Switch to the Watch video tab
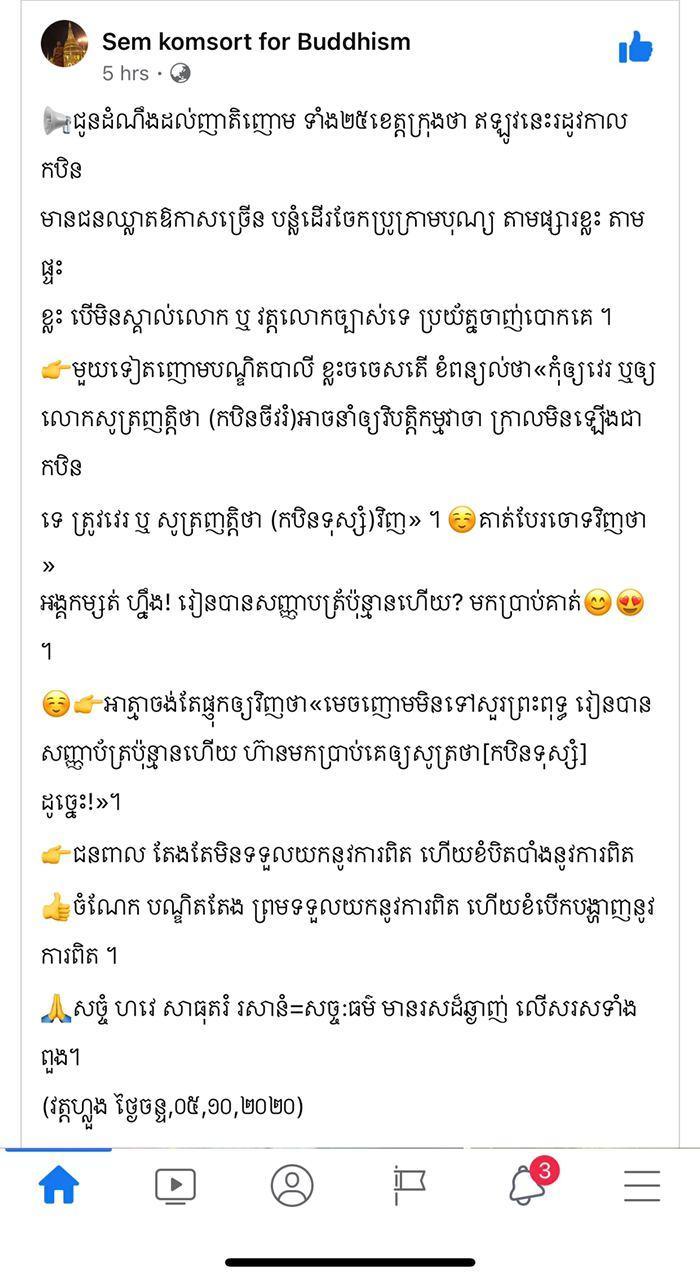Viewport: 700px width, 1280px height. [x=175, y=1186]
